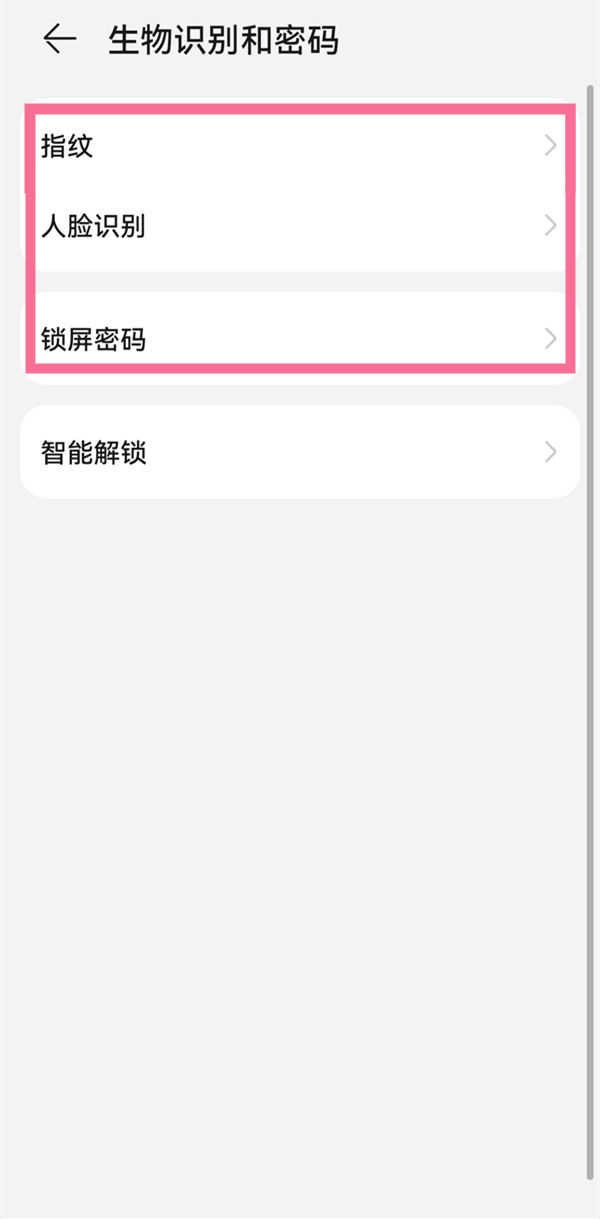Viewport: 600px width, 1219px height.
Task: Open the 指纹 settings row
Action: 300,147
